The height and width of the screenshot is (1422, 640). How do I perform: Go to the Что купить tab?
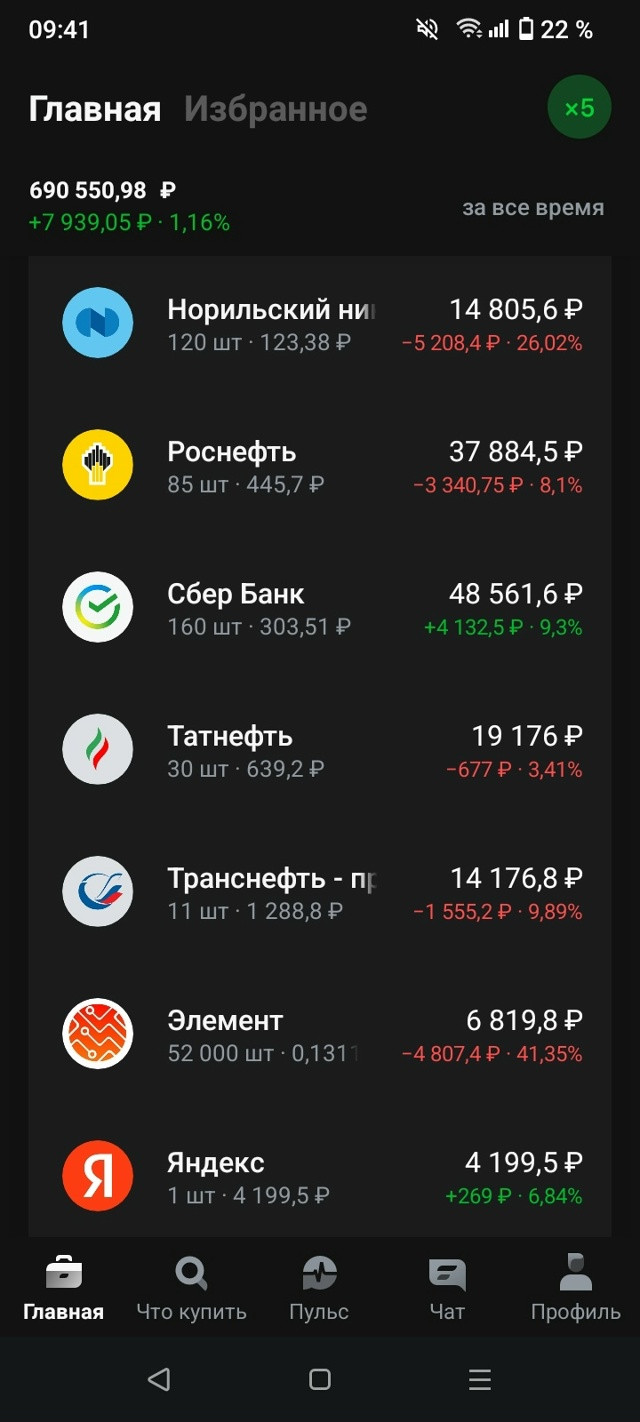[x=191, y=1288]
